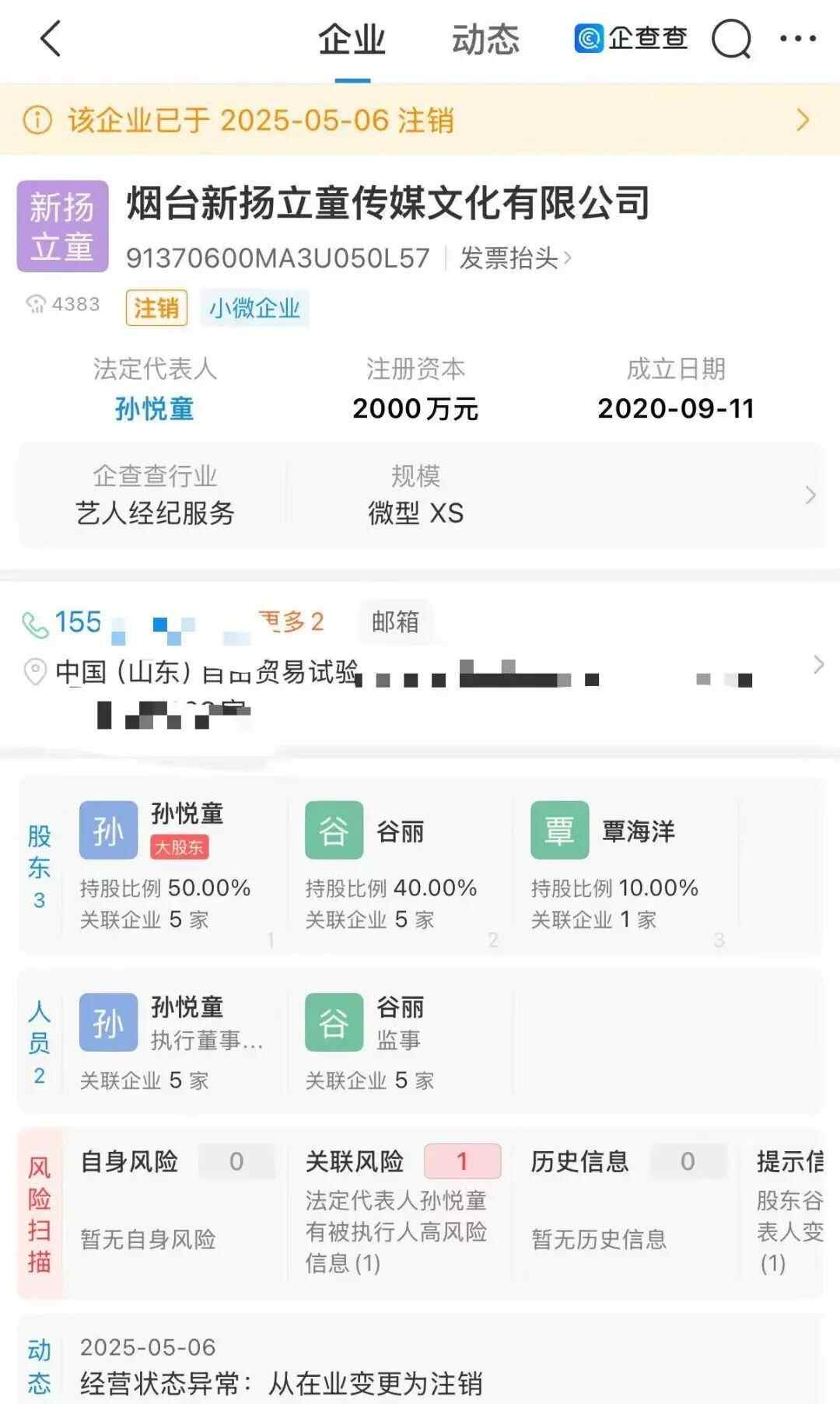Viewport: 840px width, 1404px height.
Task: Open the 注销 notice banner
Action: [420, 120]
